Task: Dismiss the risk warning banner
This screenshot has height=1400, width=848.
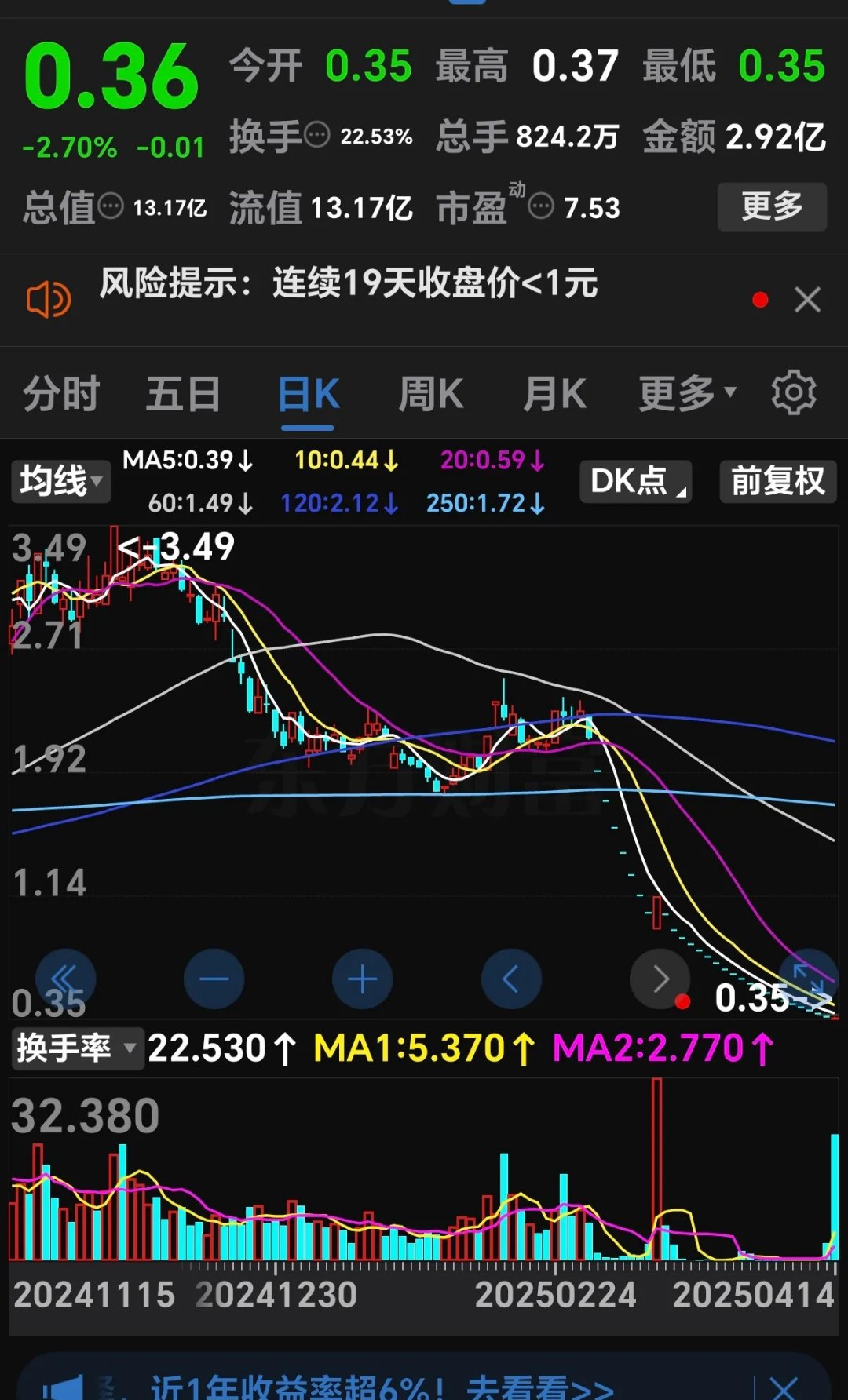Action: point(808,300)
